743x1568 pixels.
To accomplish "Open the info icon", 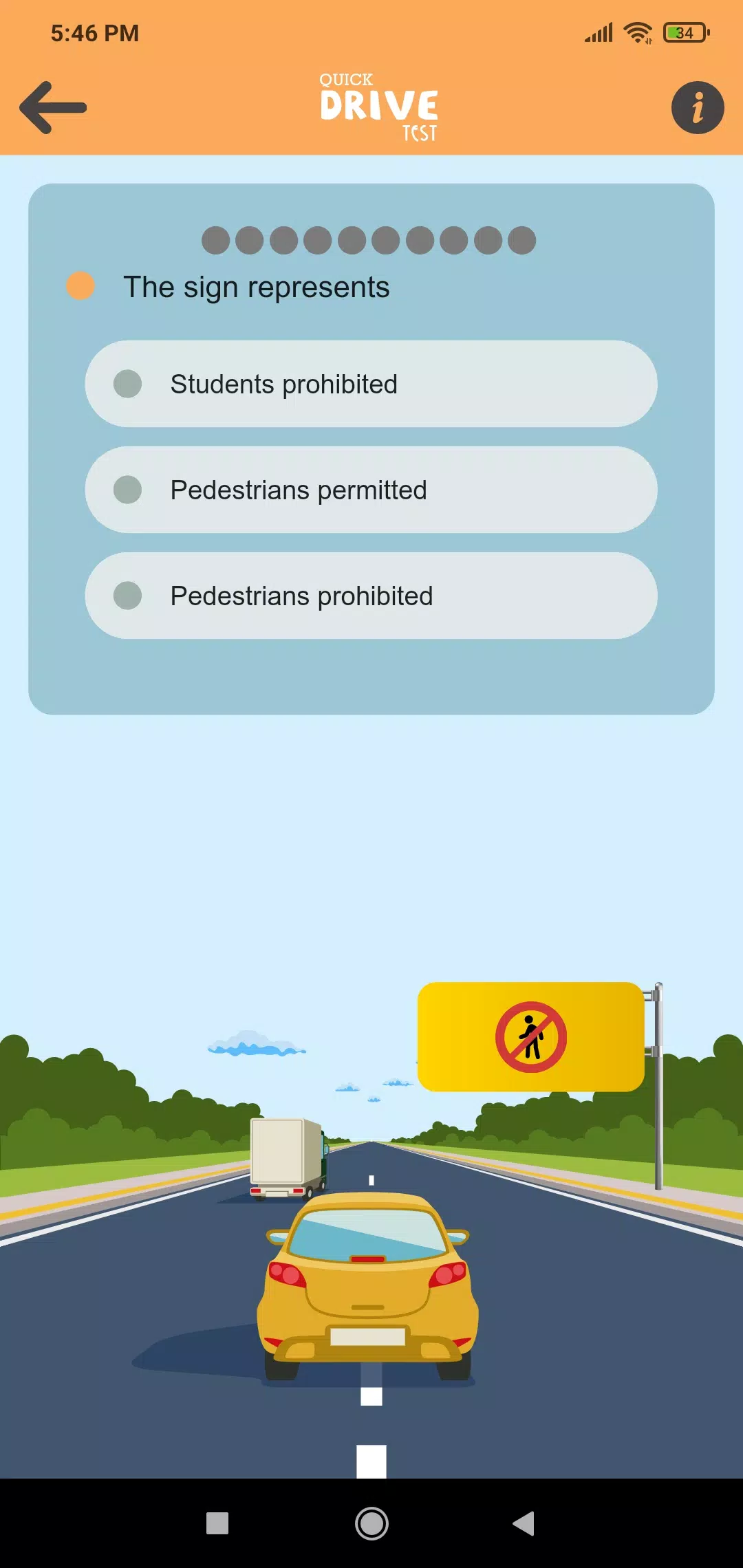I will 697,108.
